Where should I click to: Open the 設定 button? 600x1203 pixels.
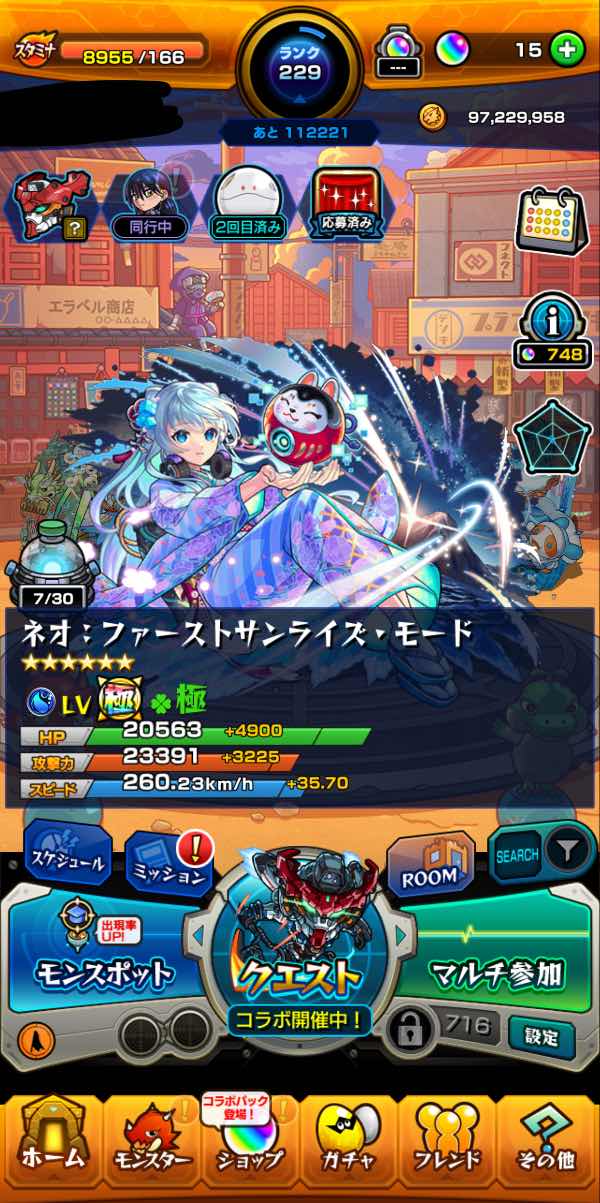tap(541, 1036)
